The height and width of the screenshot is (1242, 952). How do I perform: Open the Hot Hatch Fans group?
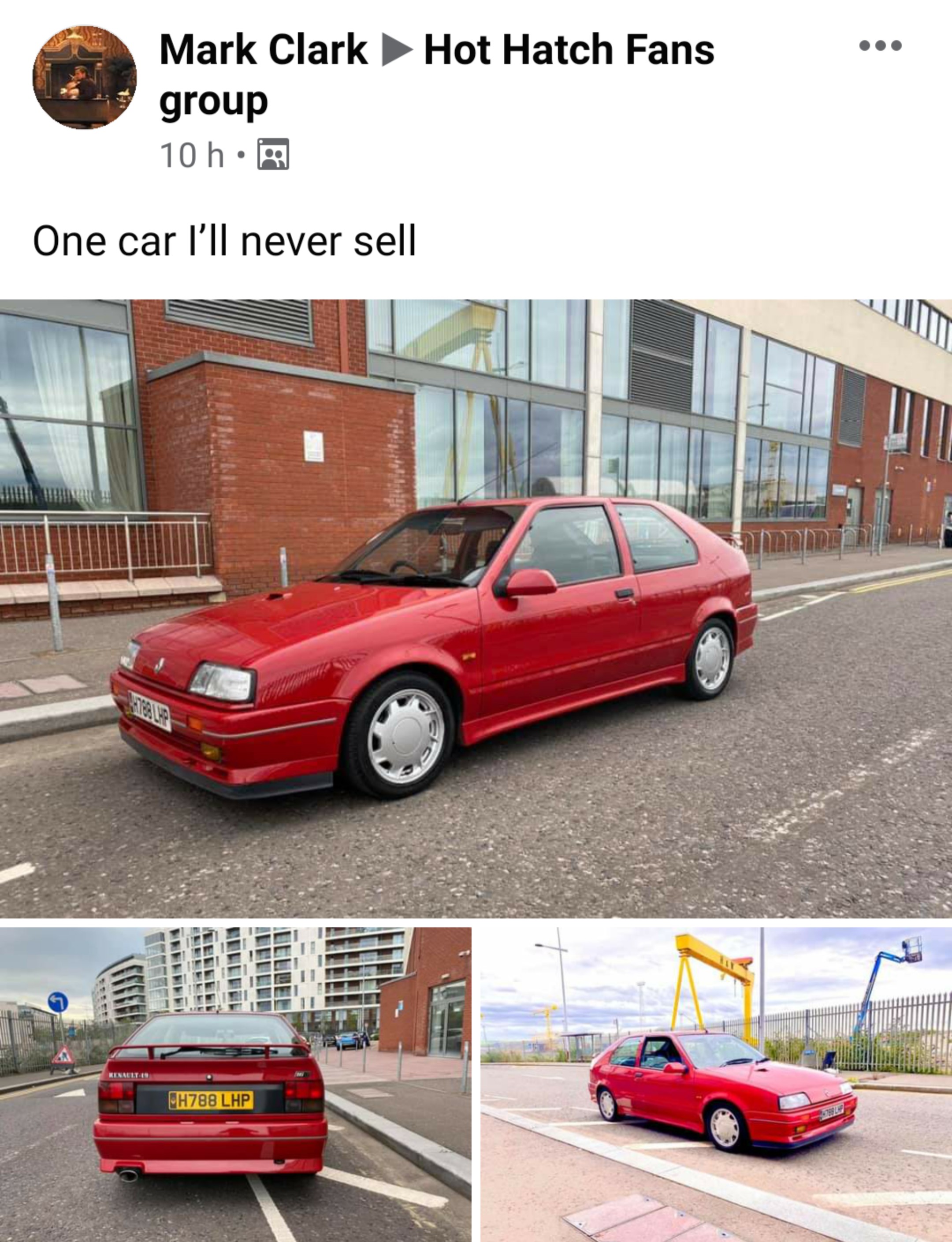(x=569, y=50)
